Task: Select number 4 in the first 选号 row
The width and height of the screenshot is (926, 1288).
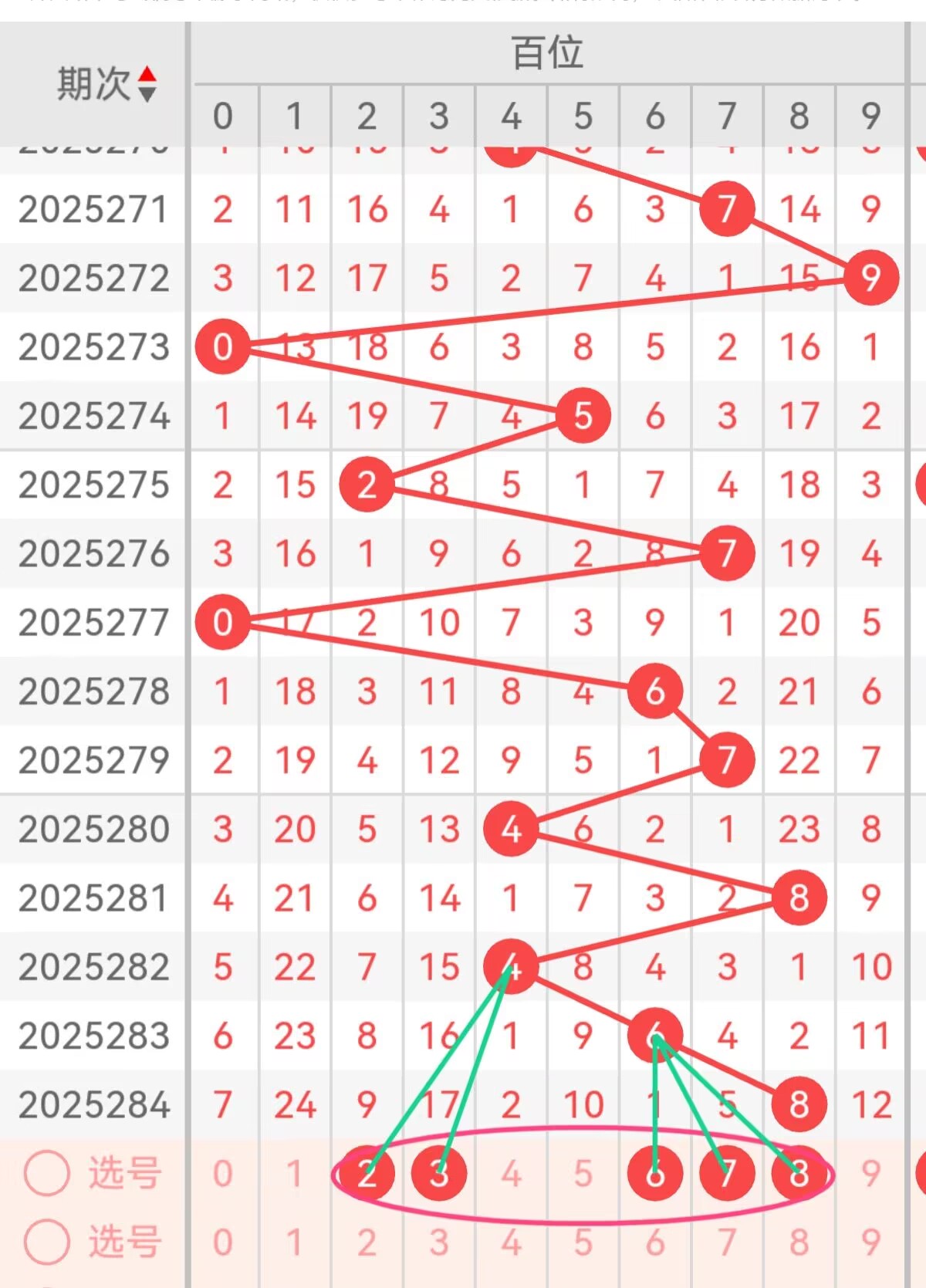Action: (511, 1174)
